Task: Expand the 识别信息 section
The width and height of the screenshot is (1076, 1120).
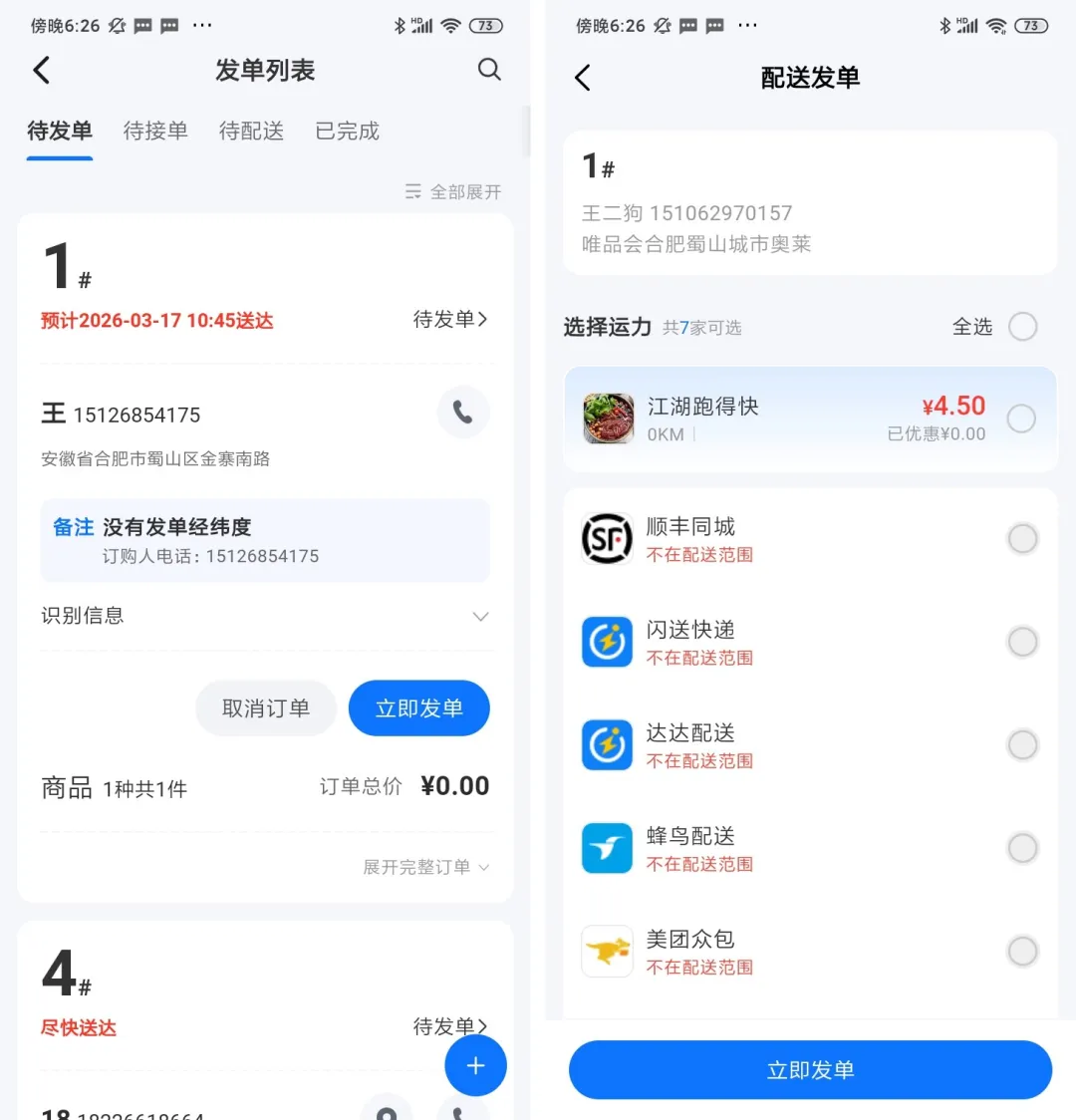Action: [x=479, y=616]
